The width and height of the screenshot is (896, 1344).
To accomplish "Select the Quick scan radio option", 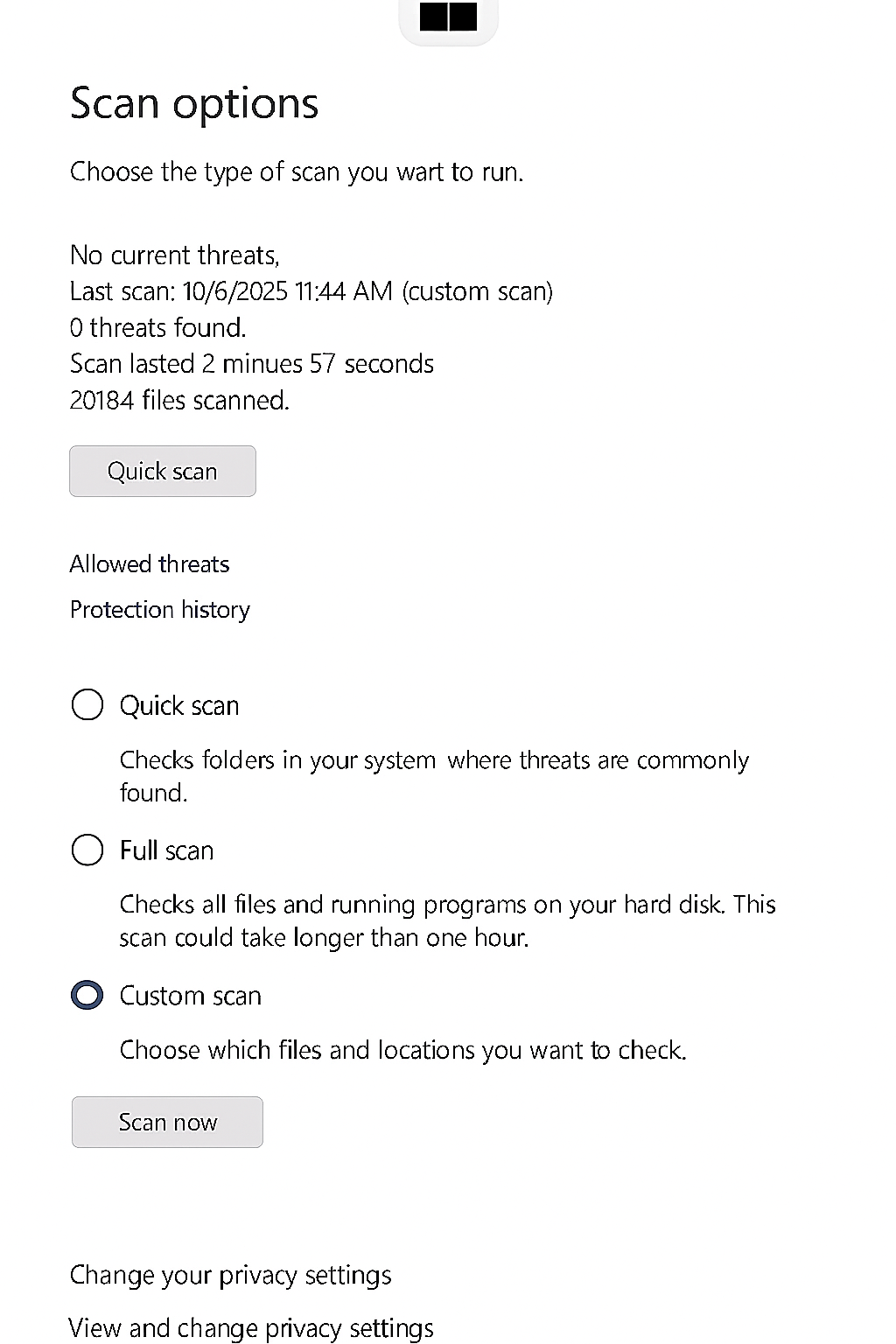I will 87,704.
